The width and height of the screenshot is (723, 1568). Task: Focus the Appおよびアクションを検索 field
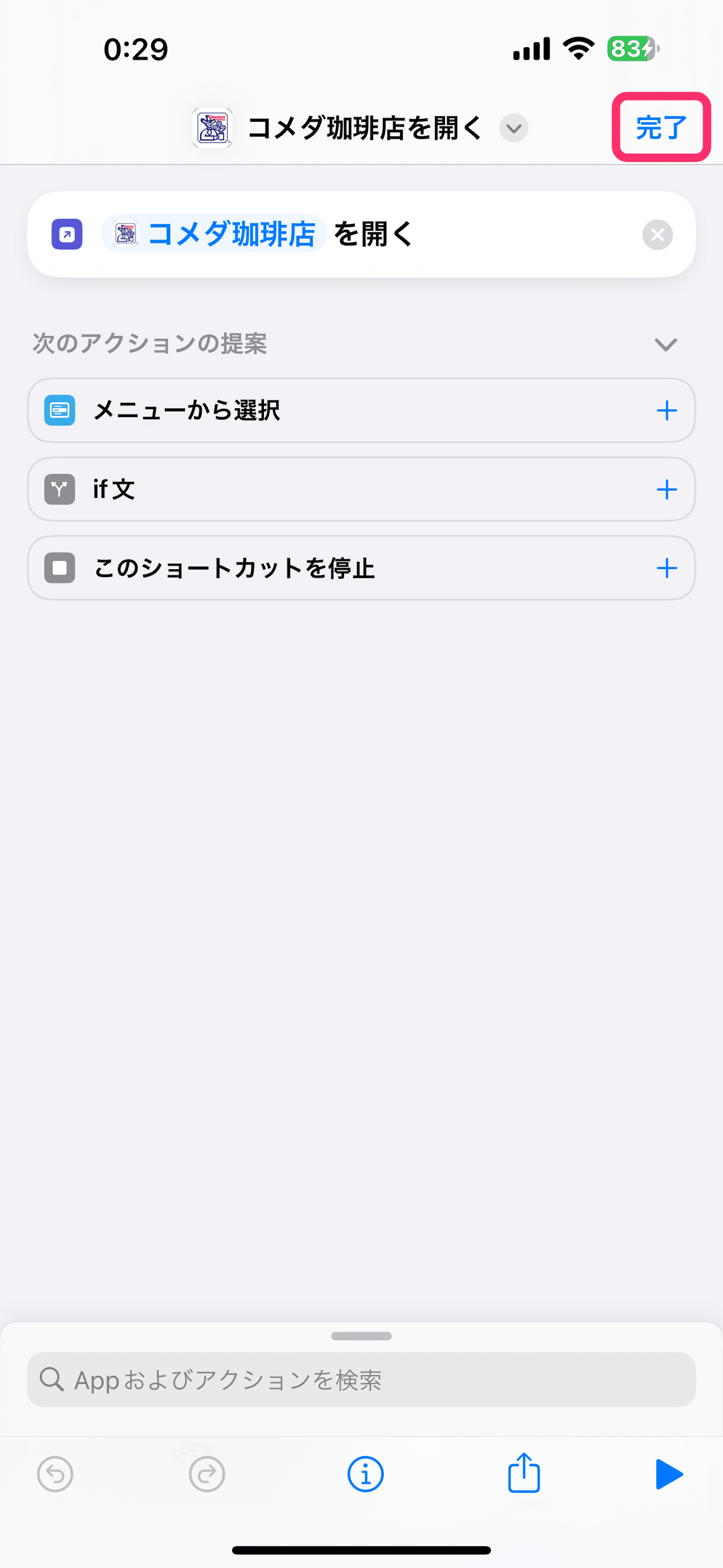coord(361,1380)
